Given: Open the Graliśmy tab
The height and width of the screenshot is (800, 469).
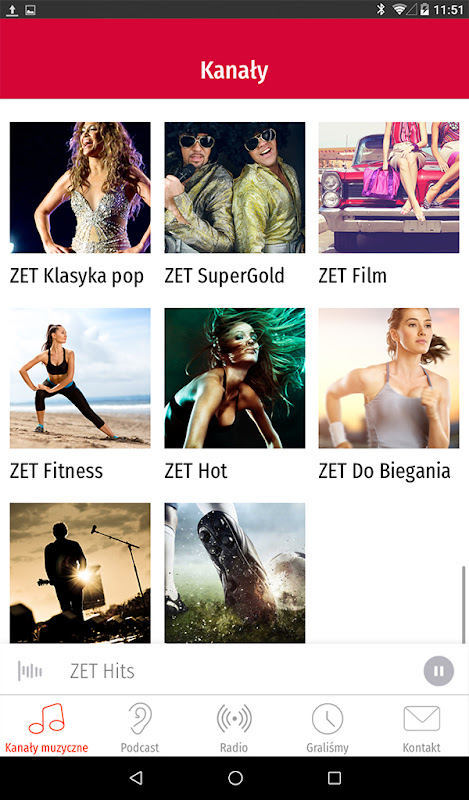Looking at the screenshot, I should pyautogui.click(x=328, y=728).
